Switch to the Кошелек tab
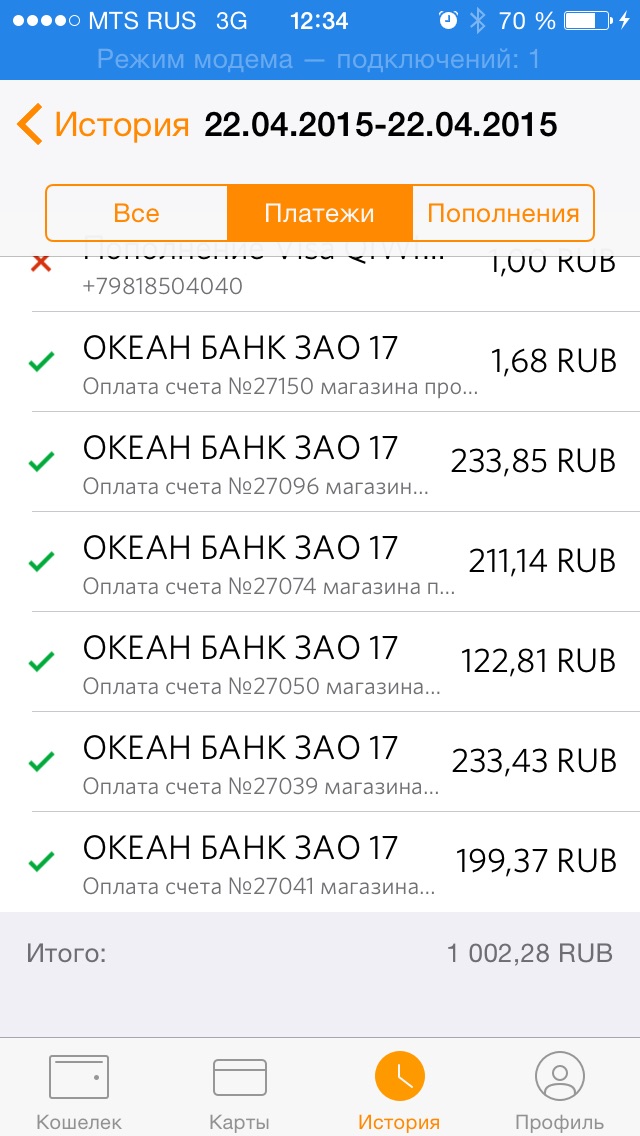Screen dimensions: 640x1136 [x=78, y=1091]
